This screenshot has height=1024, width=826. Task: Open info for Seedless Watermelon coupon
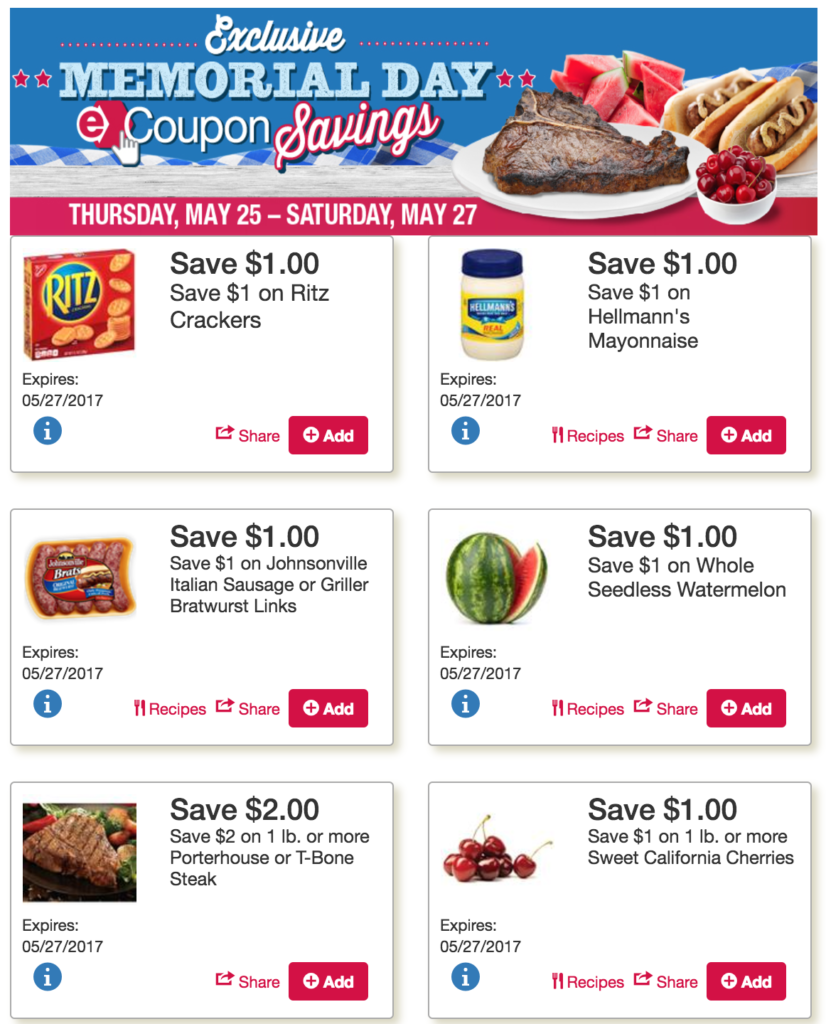465,704
